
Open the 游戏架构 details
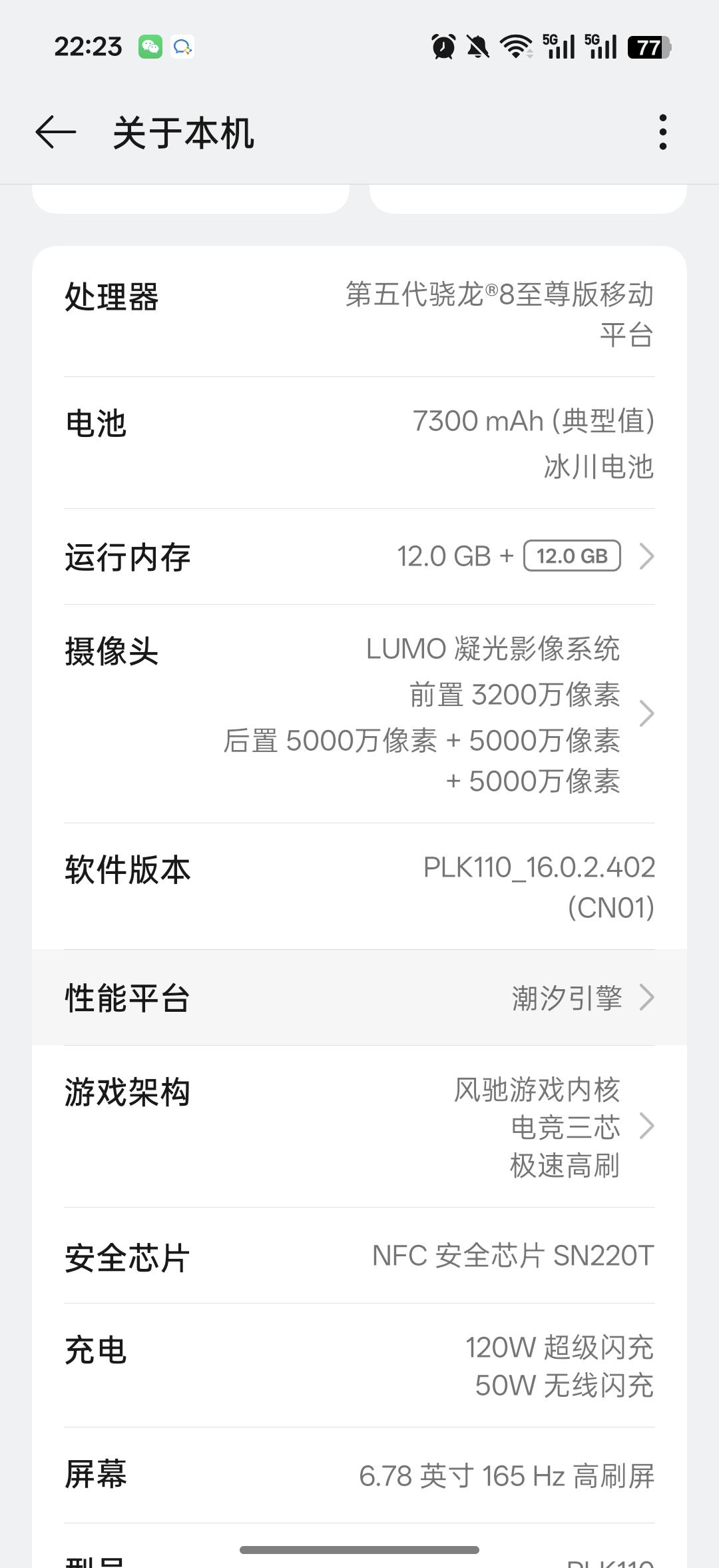click(x=359, y=1126)
